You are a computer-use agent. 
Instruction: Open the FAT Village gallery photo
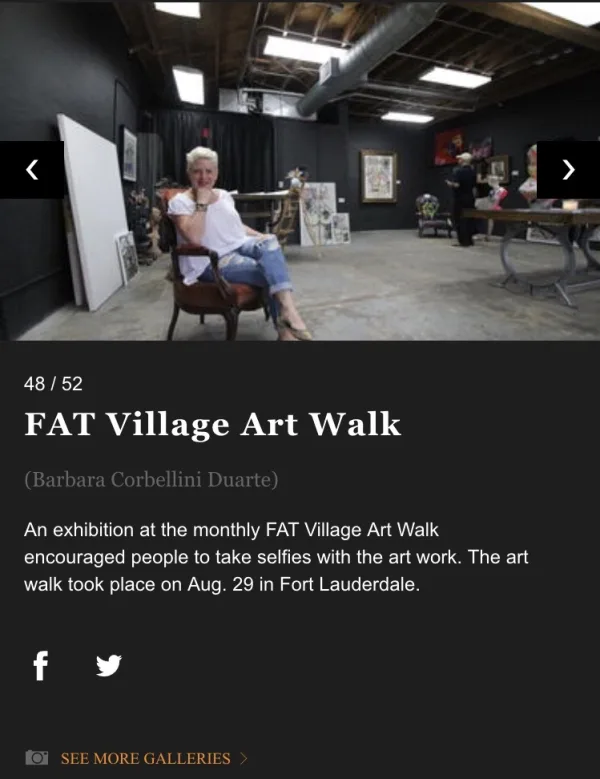tap(300, 170)
